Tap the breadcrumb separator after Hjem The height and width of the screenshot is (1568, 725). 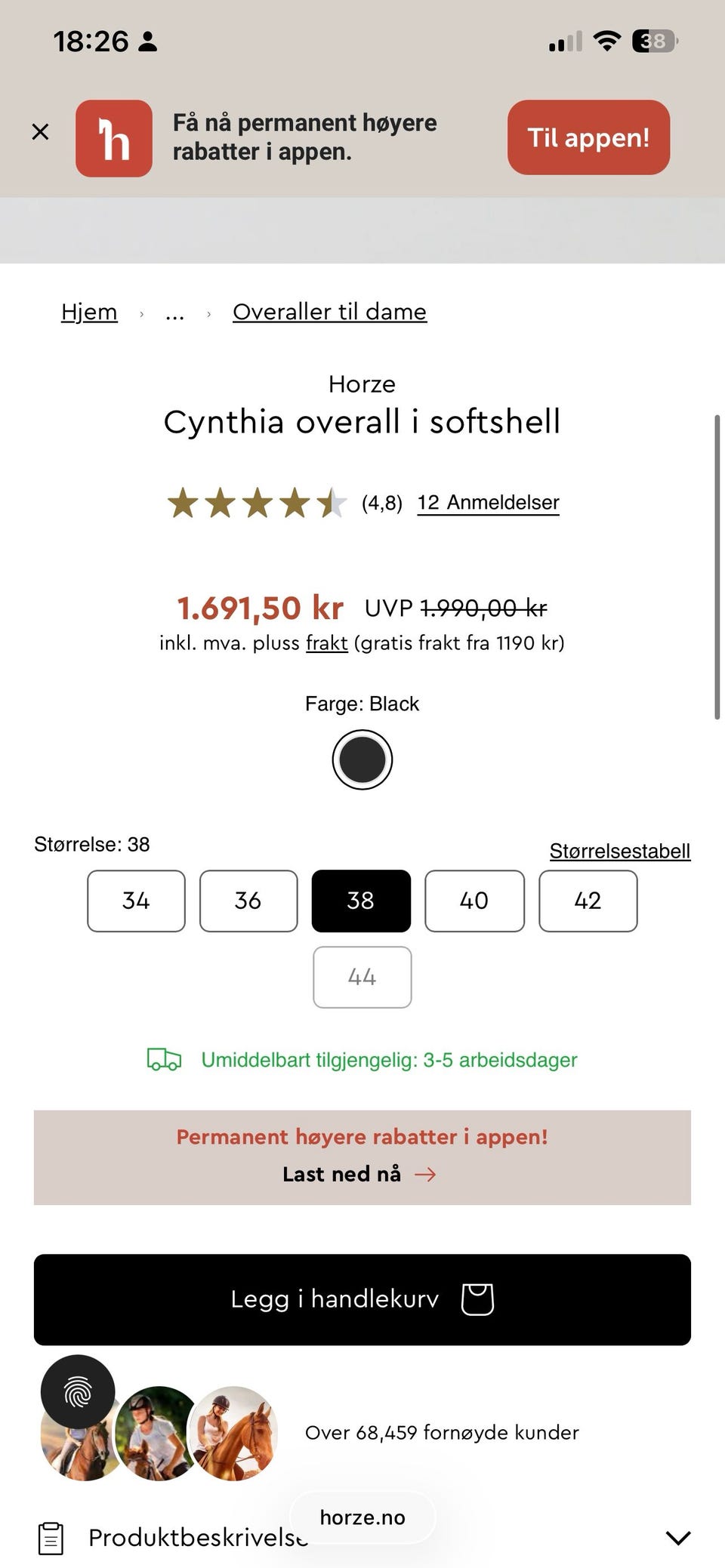point(142,312)
